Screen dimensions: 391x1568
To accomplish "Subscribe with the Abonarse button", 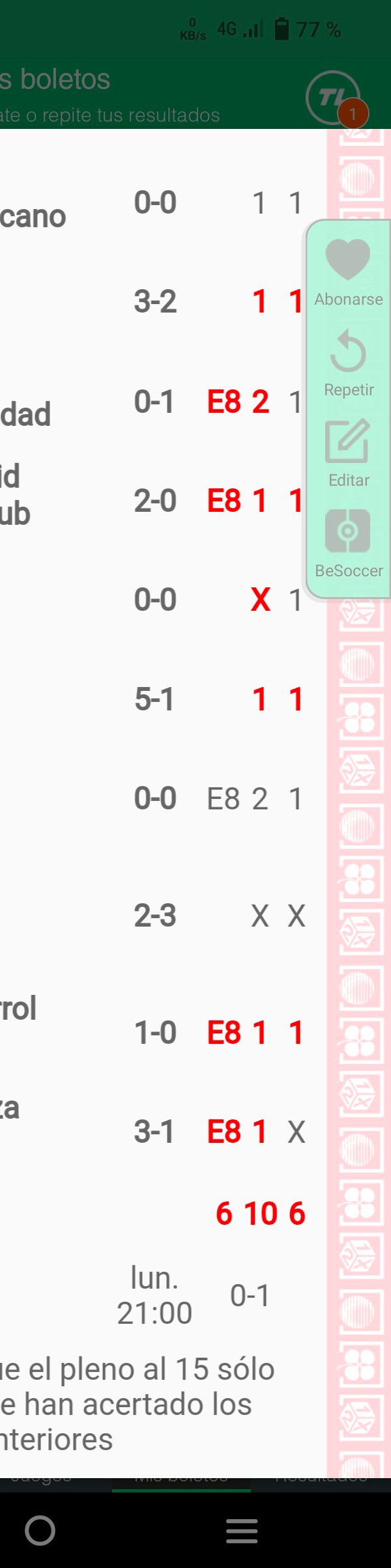I will (348, 273).
